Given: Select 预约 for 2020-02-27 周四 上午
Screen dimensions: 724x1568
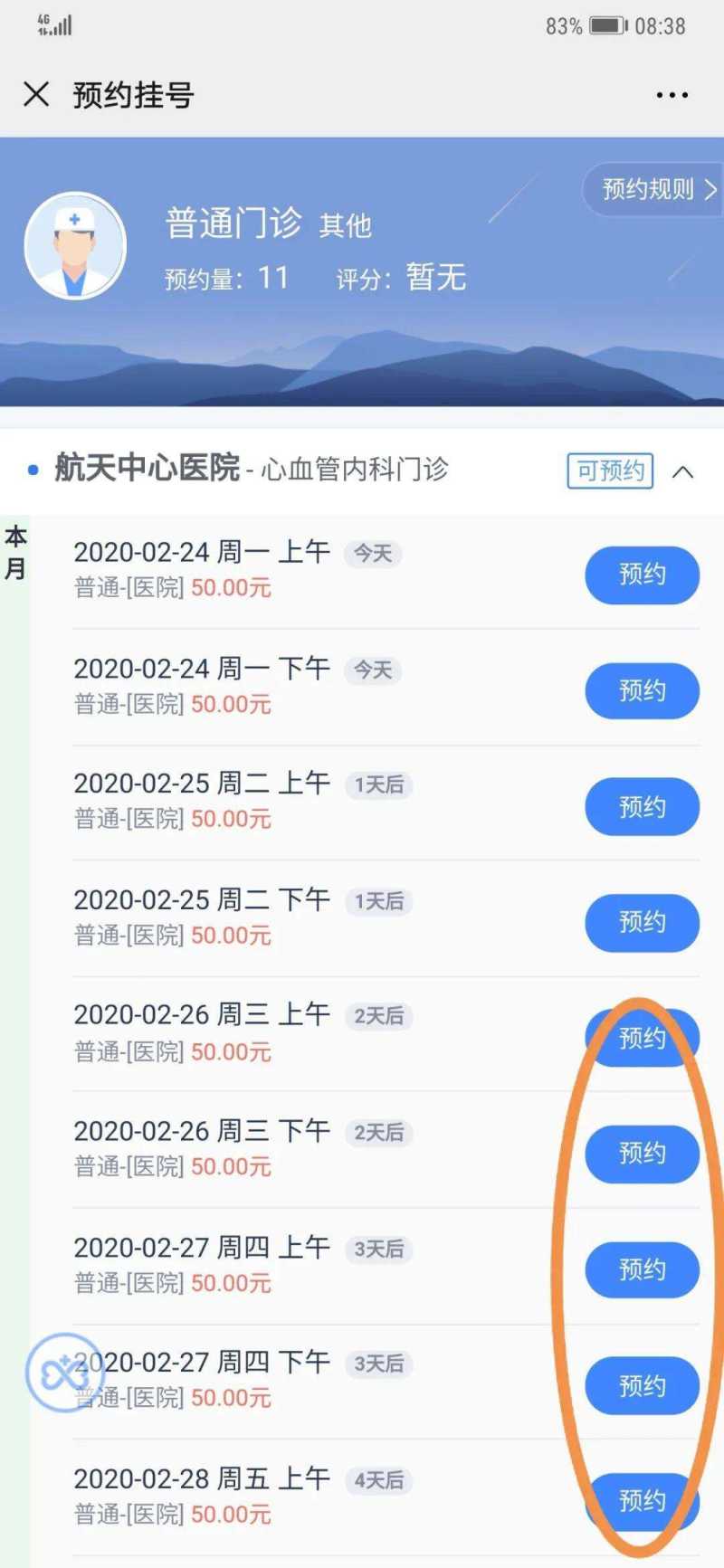Looking at the screenshot, I should [x=642, y=1269].
